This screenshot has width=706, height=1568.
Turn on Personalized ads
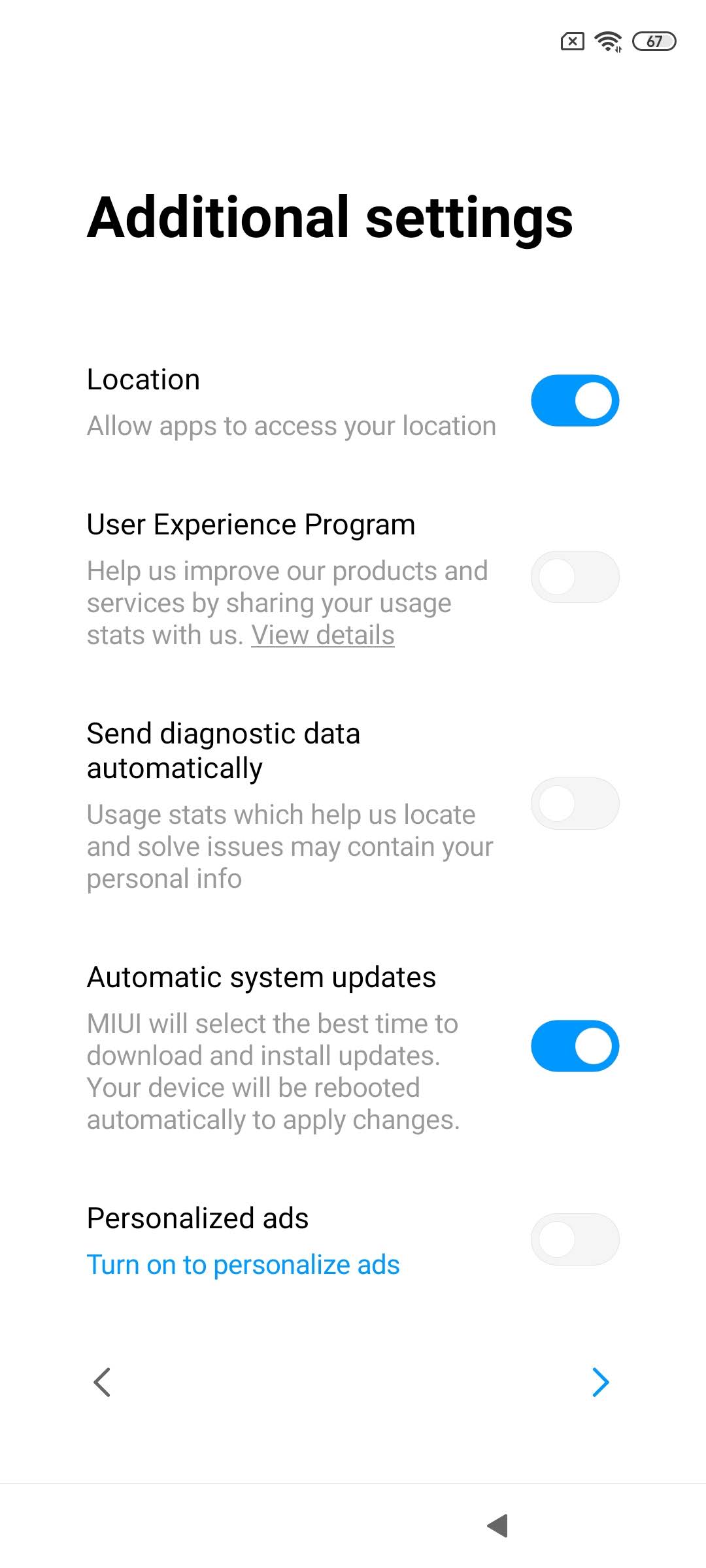point(575,1239)
